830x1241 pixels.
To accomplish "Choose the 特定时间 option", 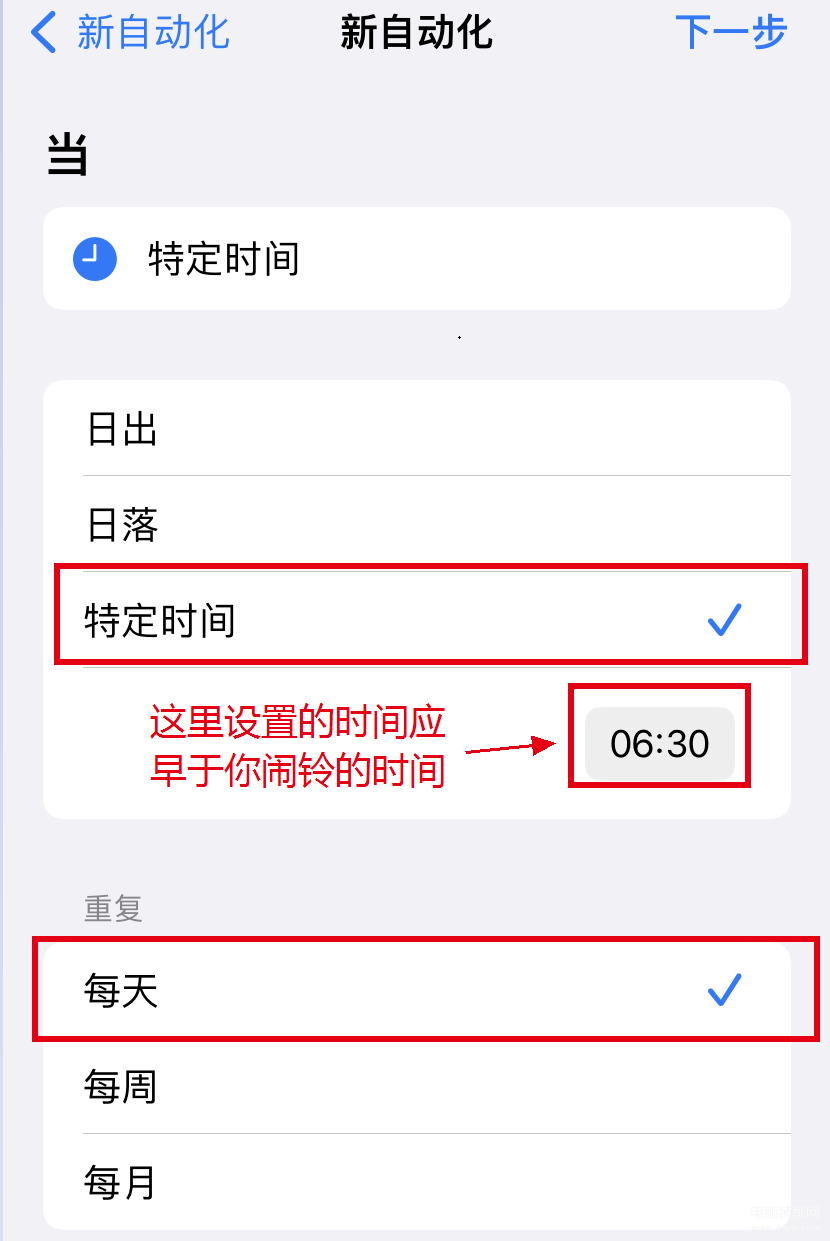I will [x=416, y=620].
